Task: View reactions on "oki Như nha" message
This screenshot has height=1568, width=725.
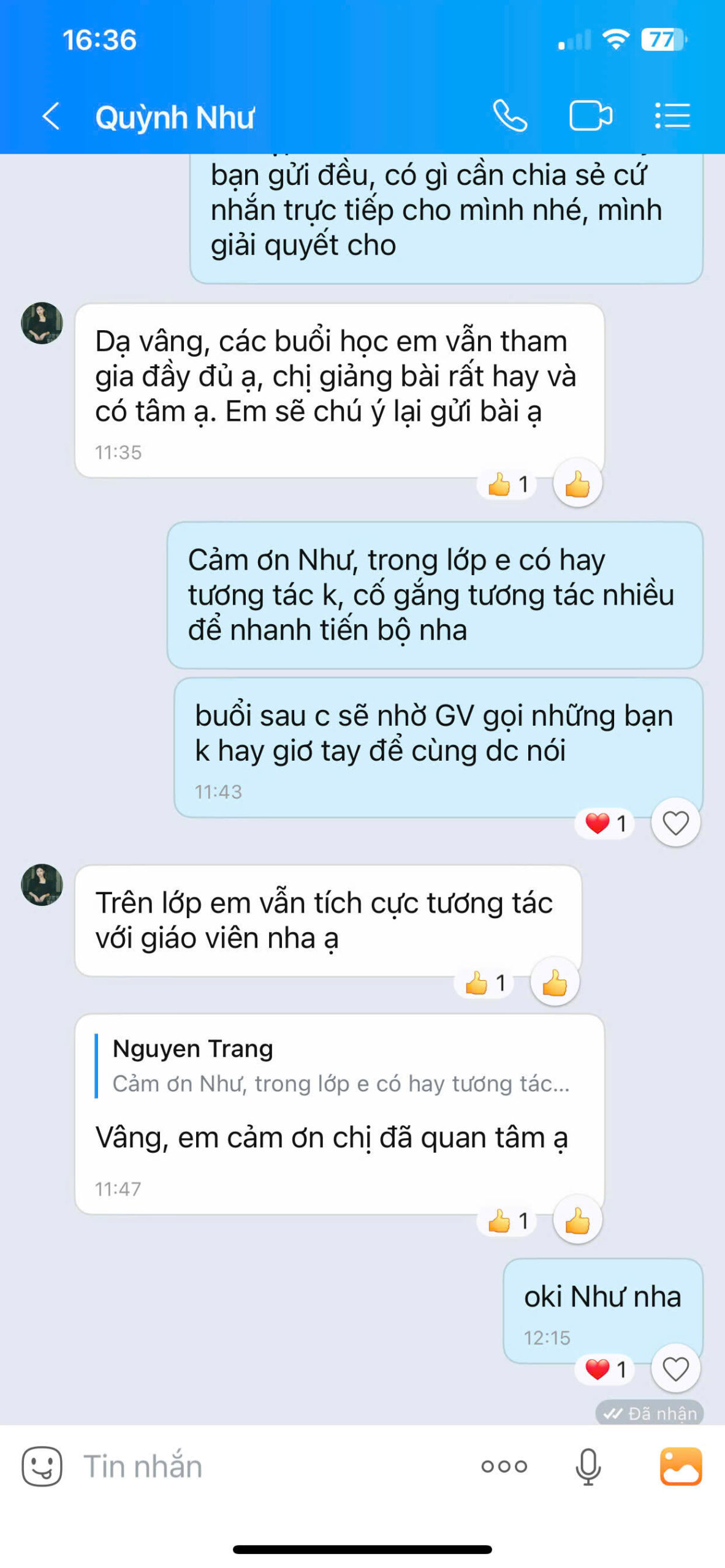Action: [604, 1368]
